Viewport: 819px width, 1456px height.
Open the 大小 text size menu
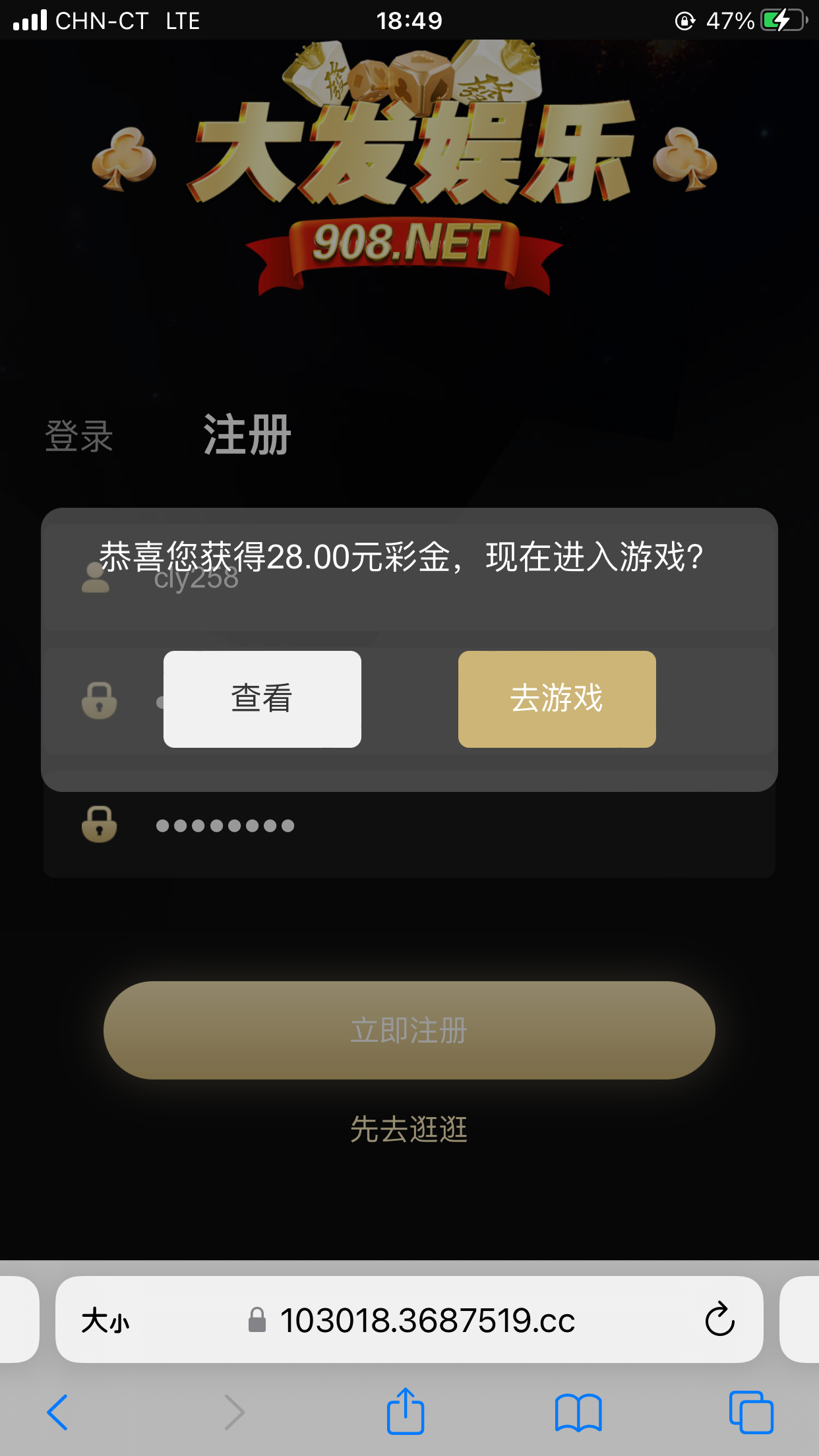[106, 1321]
